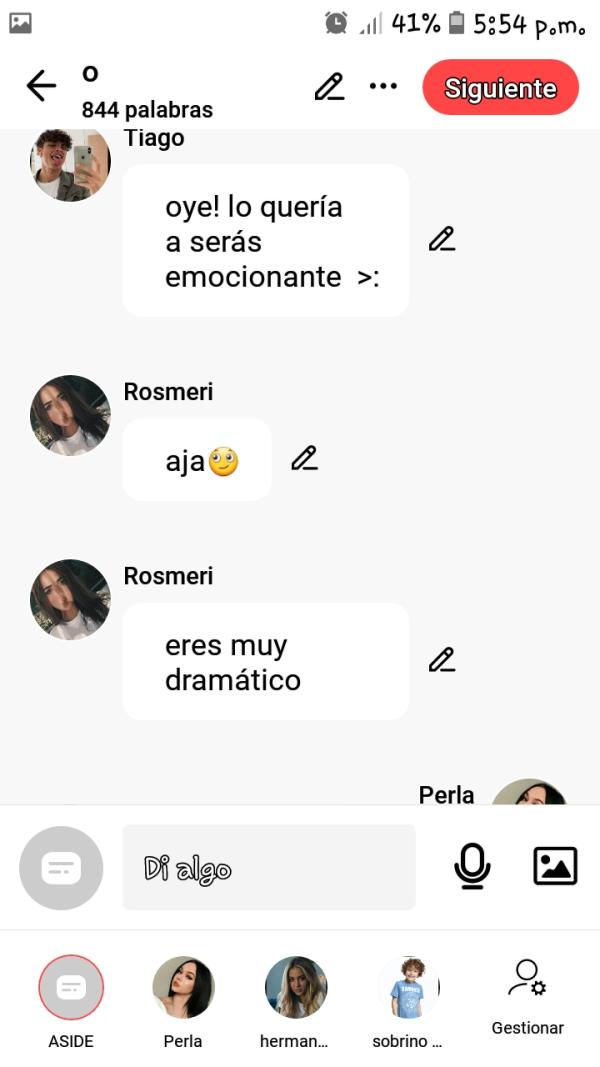The width and height of the screenshot is (600, 1067).
Task: Go back using the arrow icon
Action: point(41,87)
